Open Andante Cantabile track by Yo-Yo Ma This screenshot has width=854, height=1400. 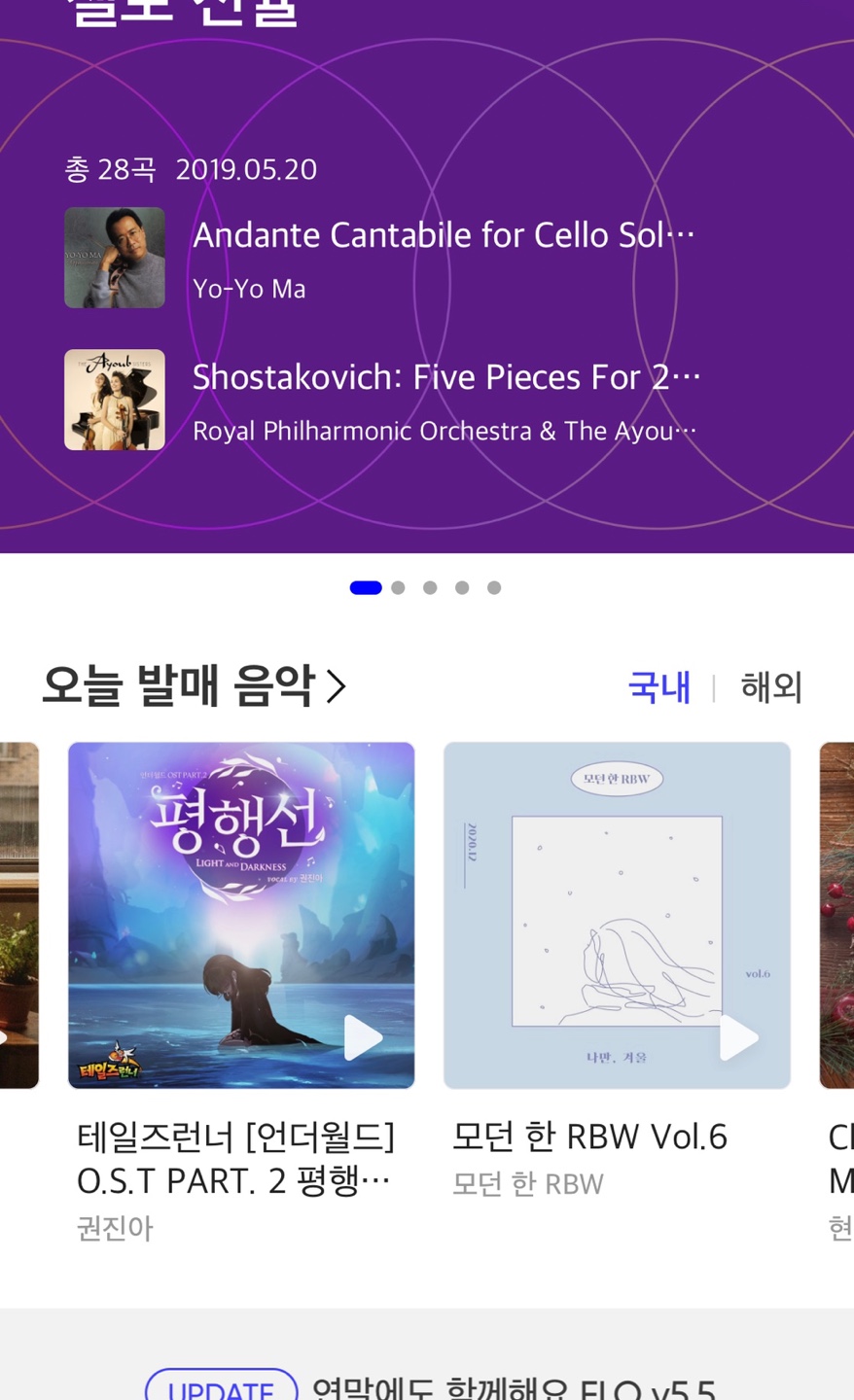click(x=443, y=236)
